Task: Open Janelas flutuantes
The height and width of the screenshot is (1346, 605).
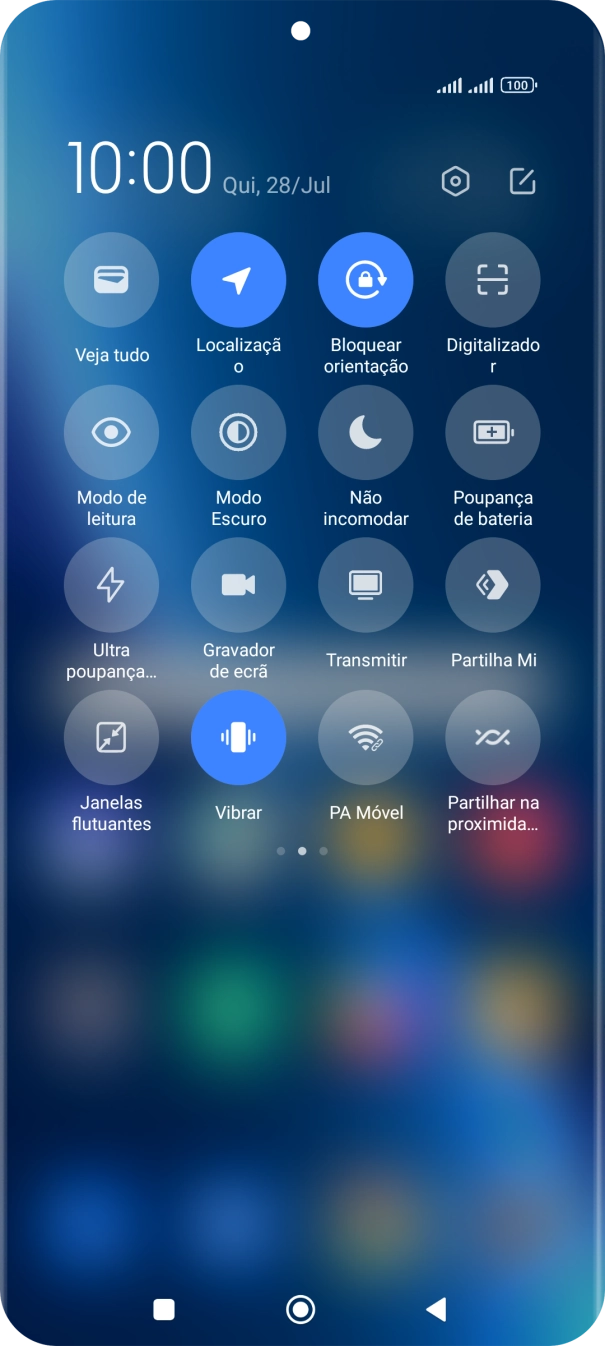Action: click(111, 737)
